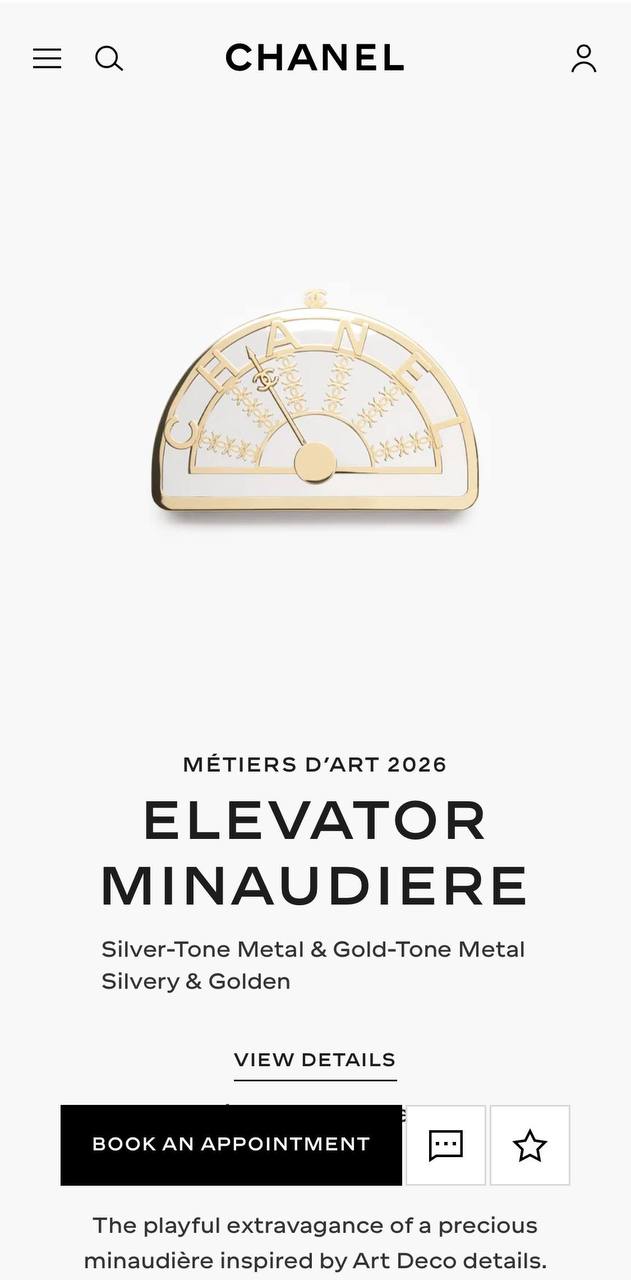The height and width of the screenshot is (1280, 631).
Task: Tap View Details link
Action: pos(315,1060)
